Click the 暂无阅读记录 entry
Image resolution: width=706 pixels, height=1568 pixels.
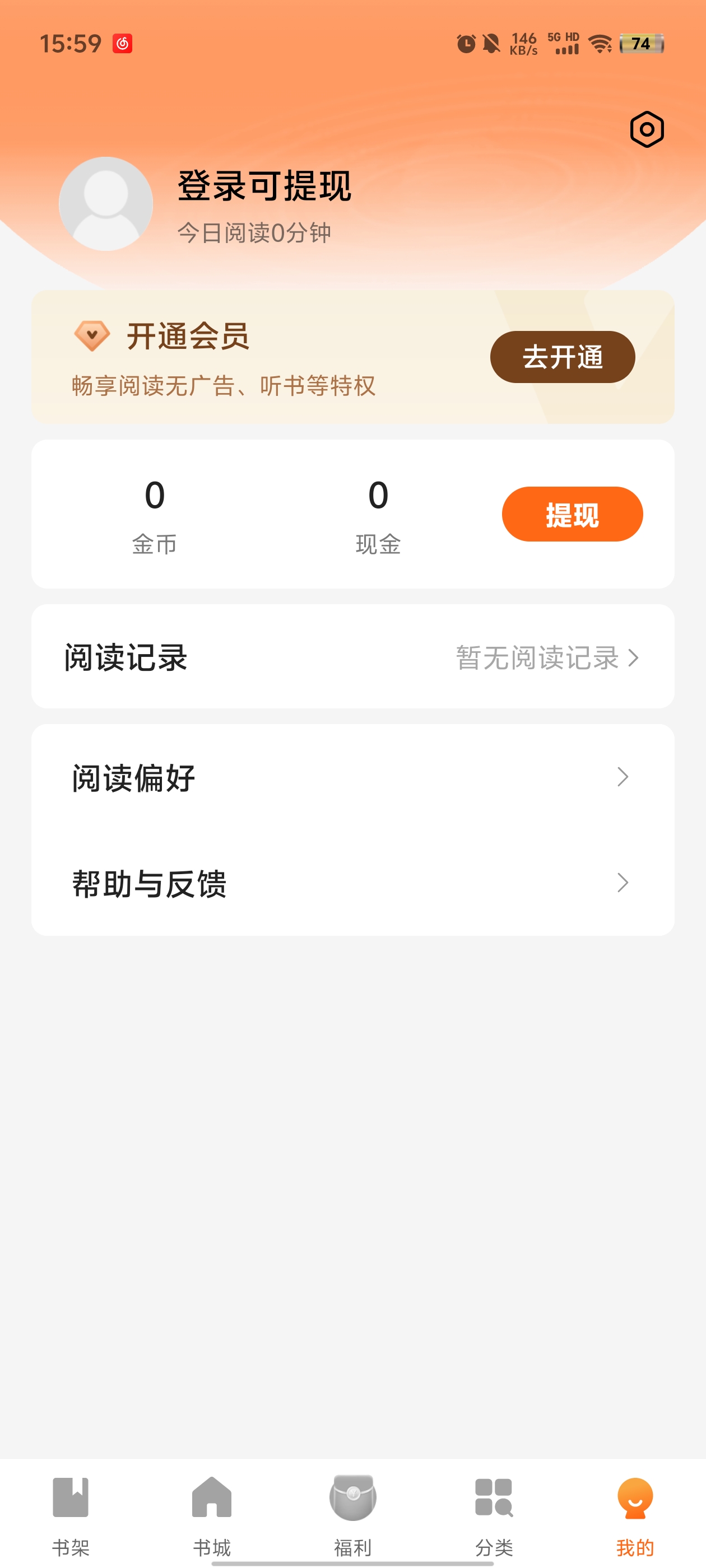point(537,658)
